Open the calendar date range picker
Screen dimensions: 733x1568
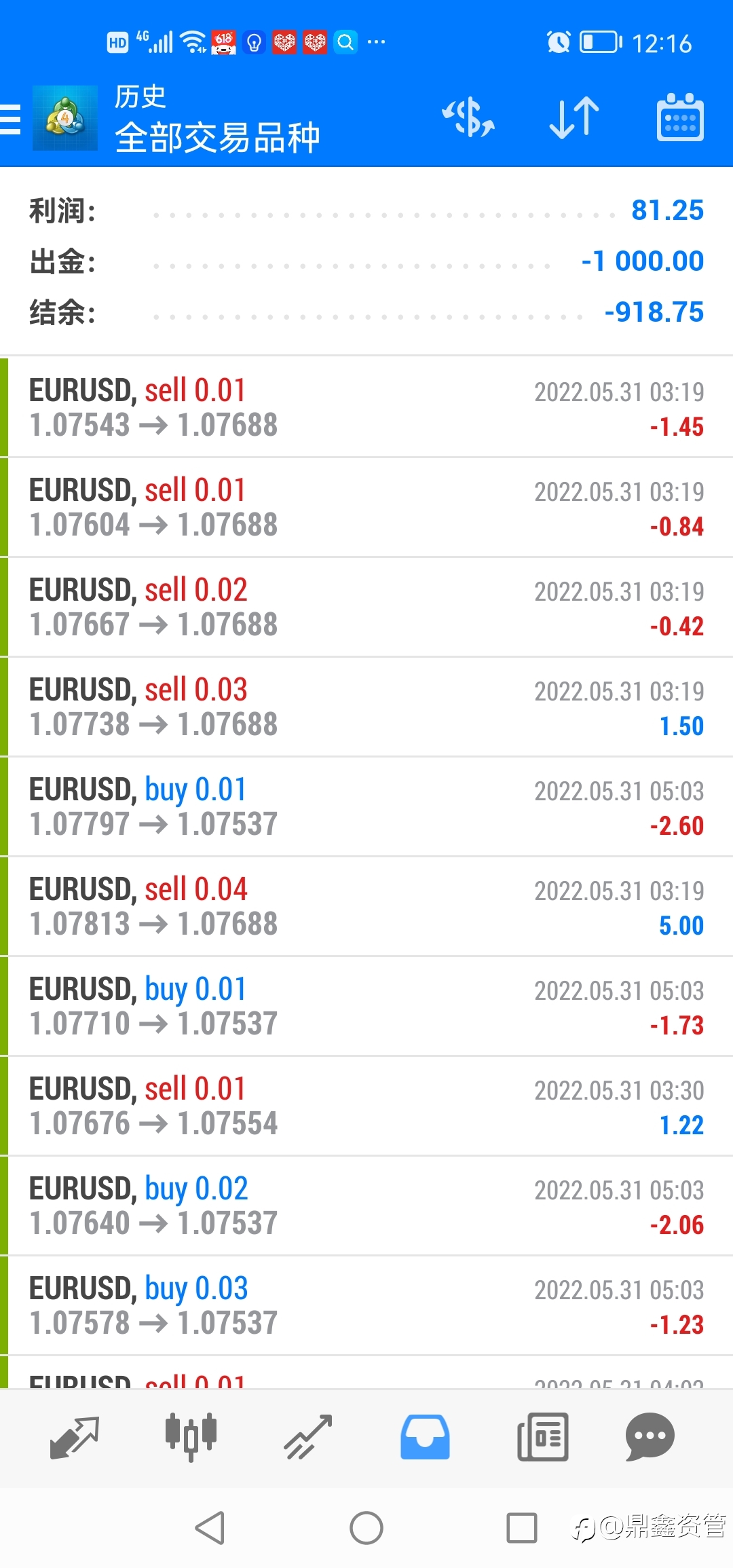pos(680,117)
